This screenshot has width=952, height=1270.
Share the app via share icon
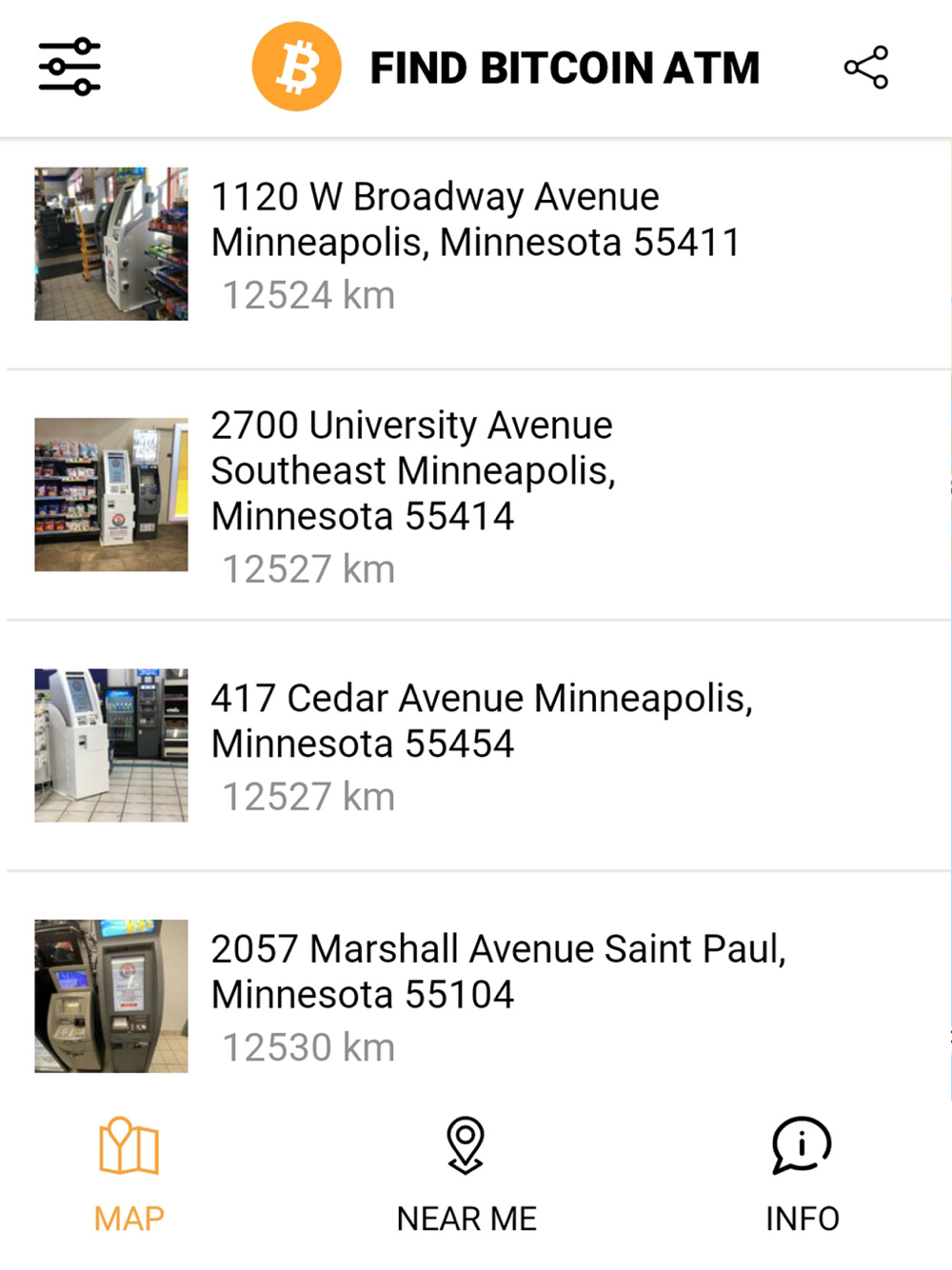865,68
